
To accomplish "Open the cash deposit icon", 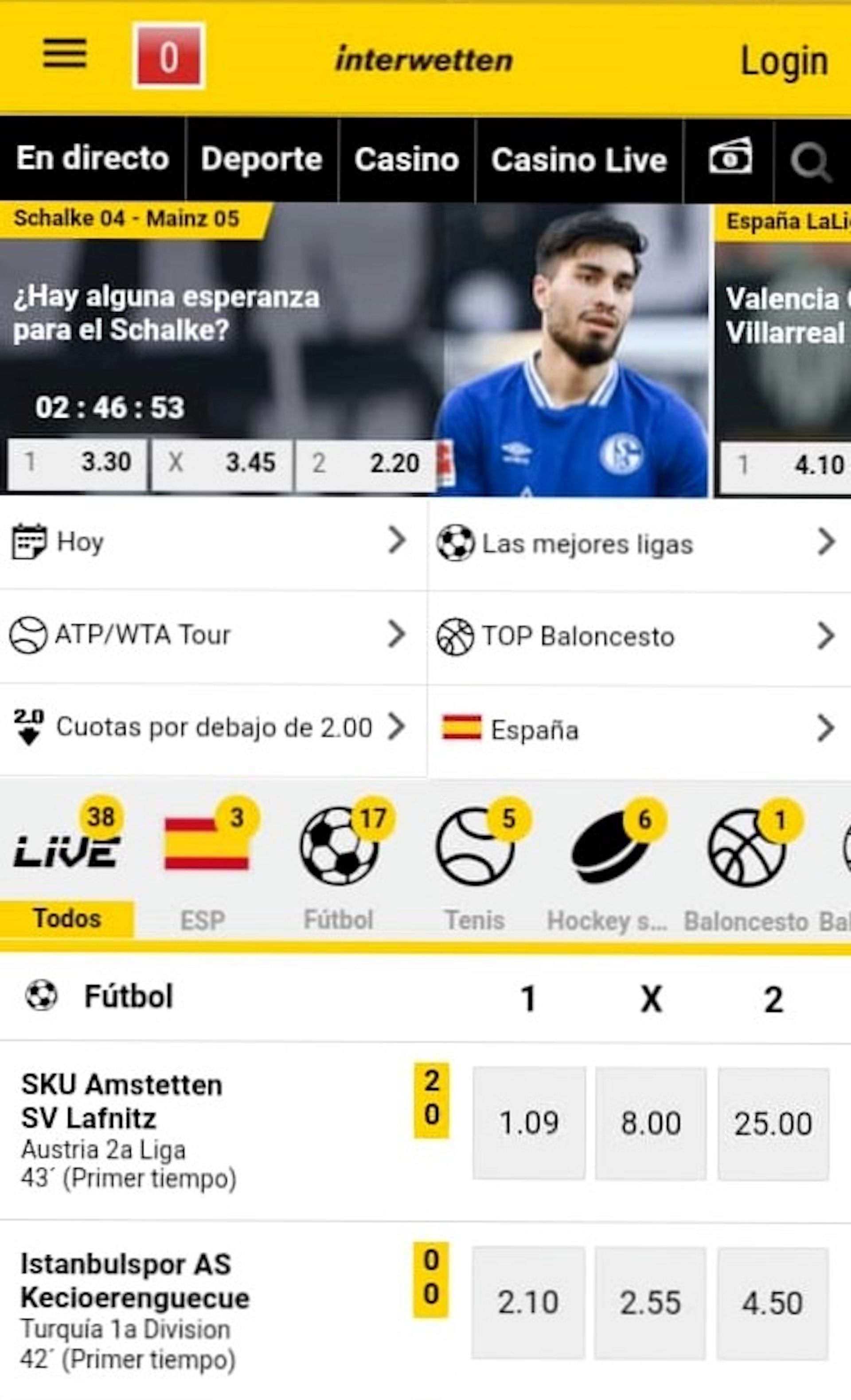I will [730, 157].
